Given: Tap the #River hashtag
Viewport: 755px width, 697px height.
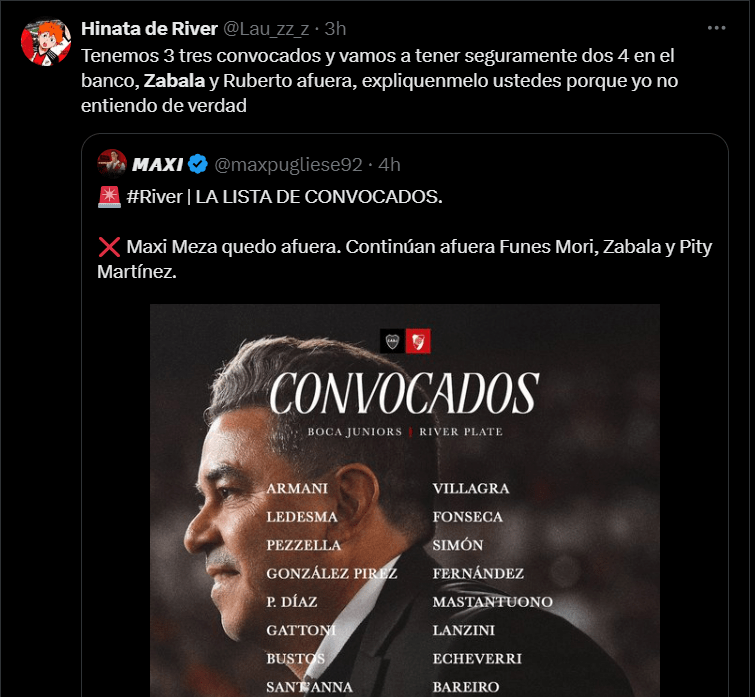Looking at the screenshot, I should [x=156, y=197].
